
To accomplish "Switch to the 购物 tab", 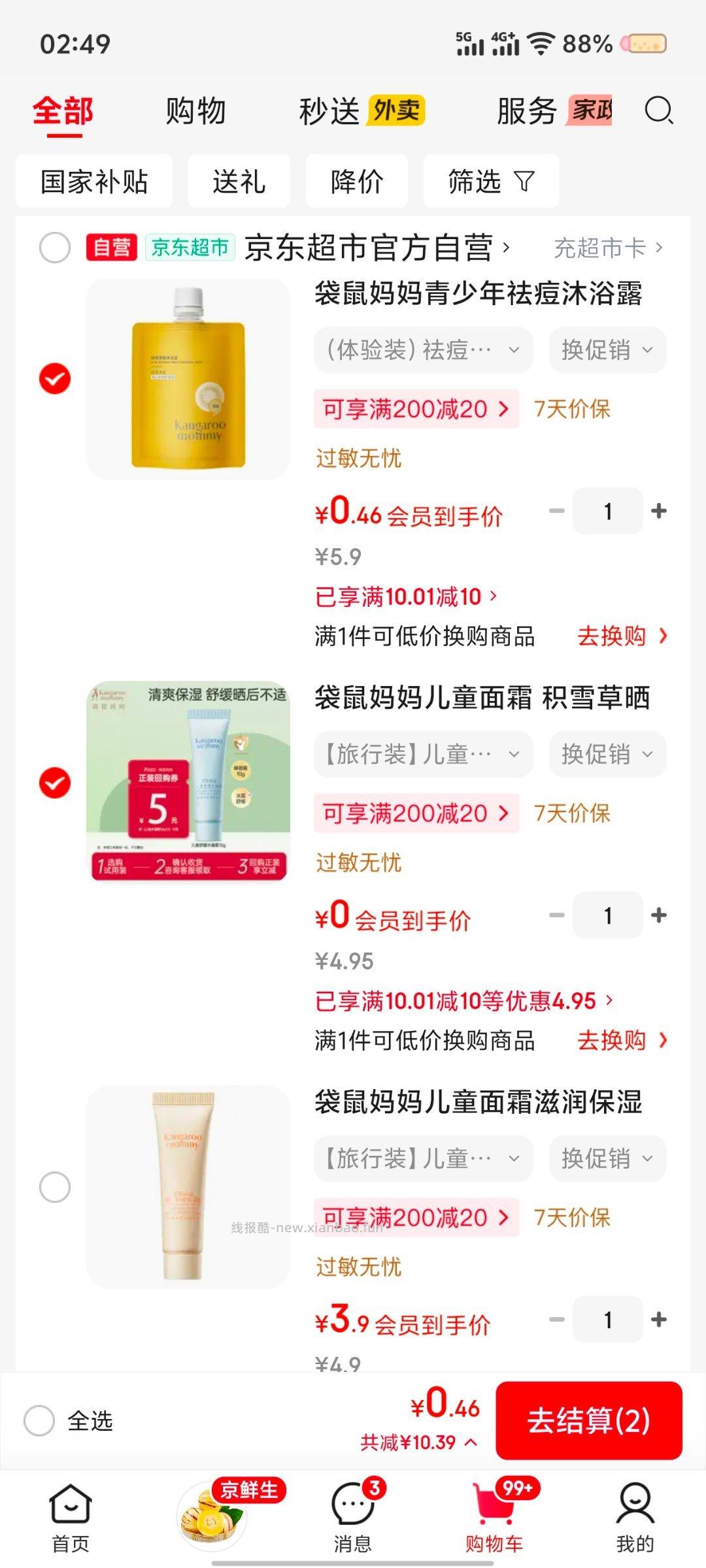I will (195, 110).
